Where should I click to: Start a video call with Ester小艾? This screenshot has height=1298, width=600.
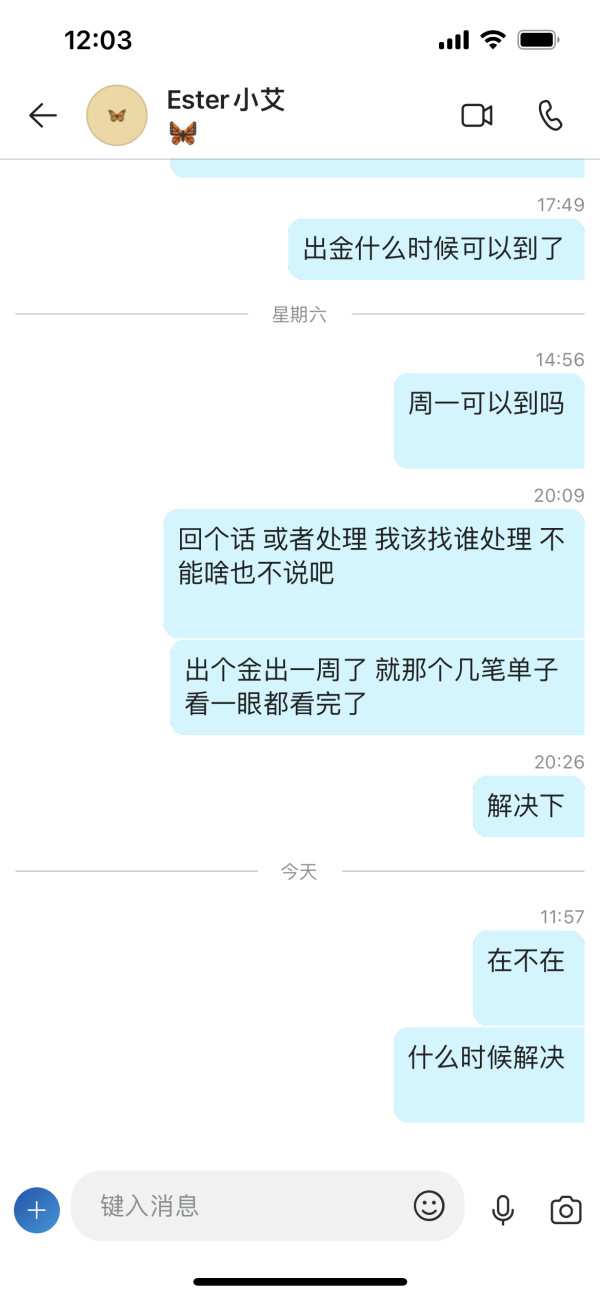(477, 116)
